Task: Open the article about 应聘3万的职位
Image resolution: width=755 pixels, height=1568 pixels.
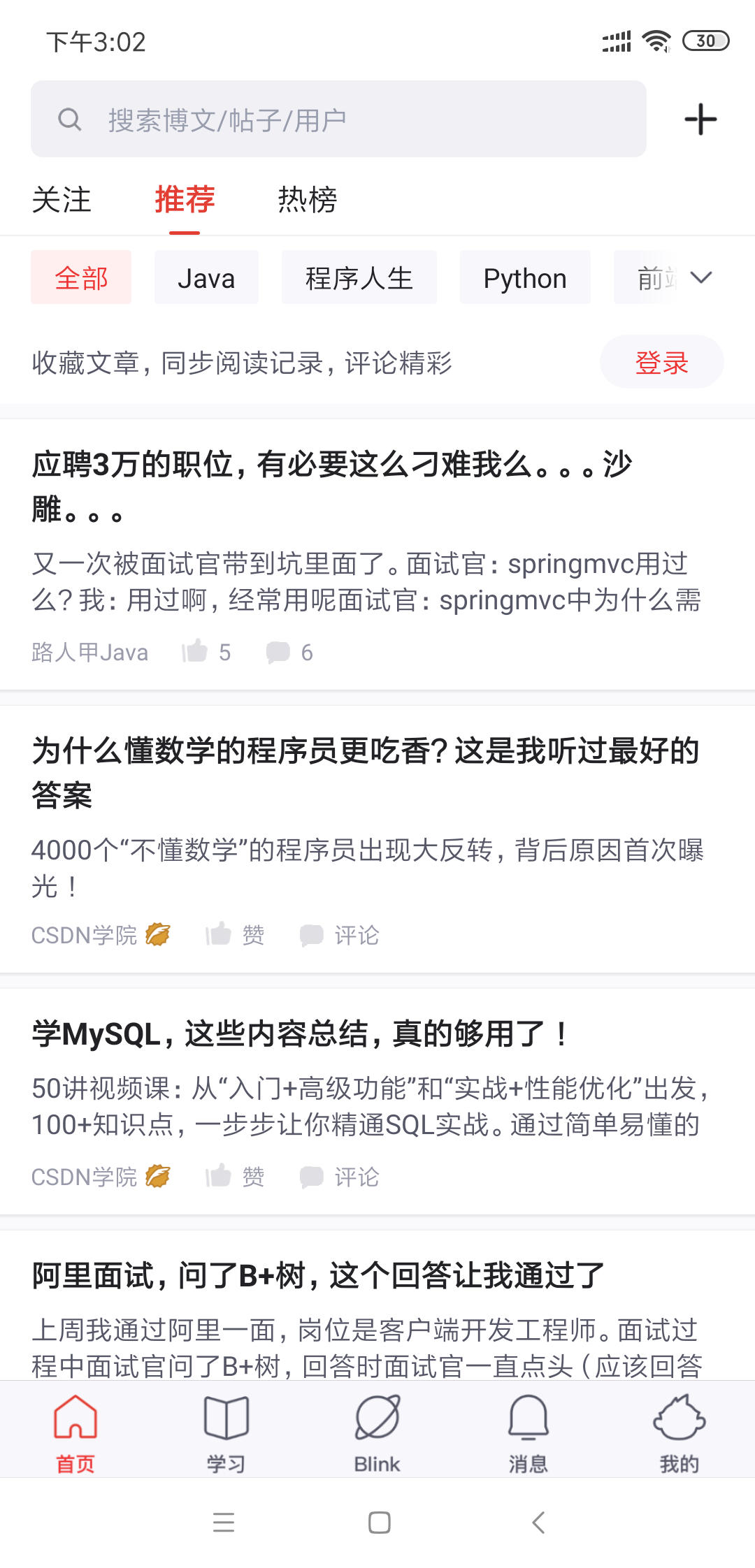Action: coord(332,486)
